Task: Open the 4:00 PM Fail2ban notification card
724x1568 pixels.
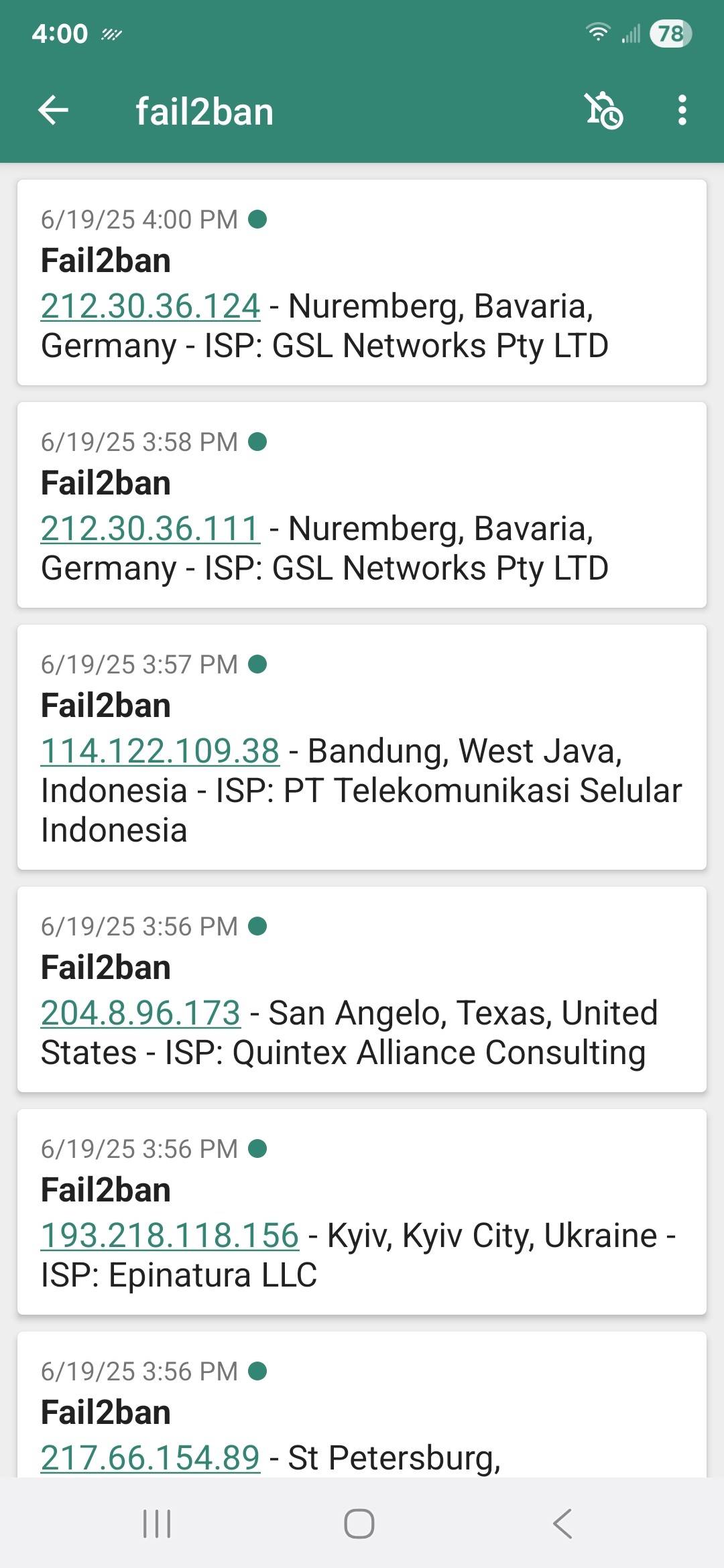Action: [362, 282]
